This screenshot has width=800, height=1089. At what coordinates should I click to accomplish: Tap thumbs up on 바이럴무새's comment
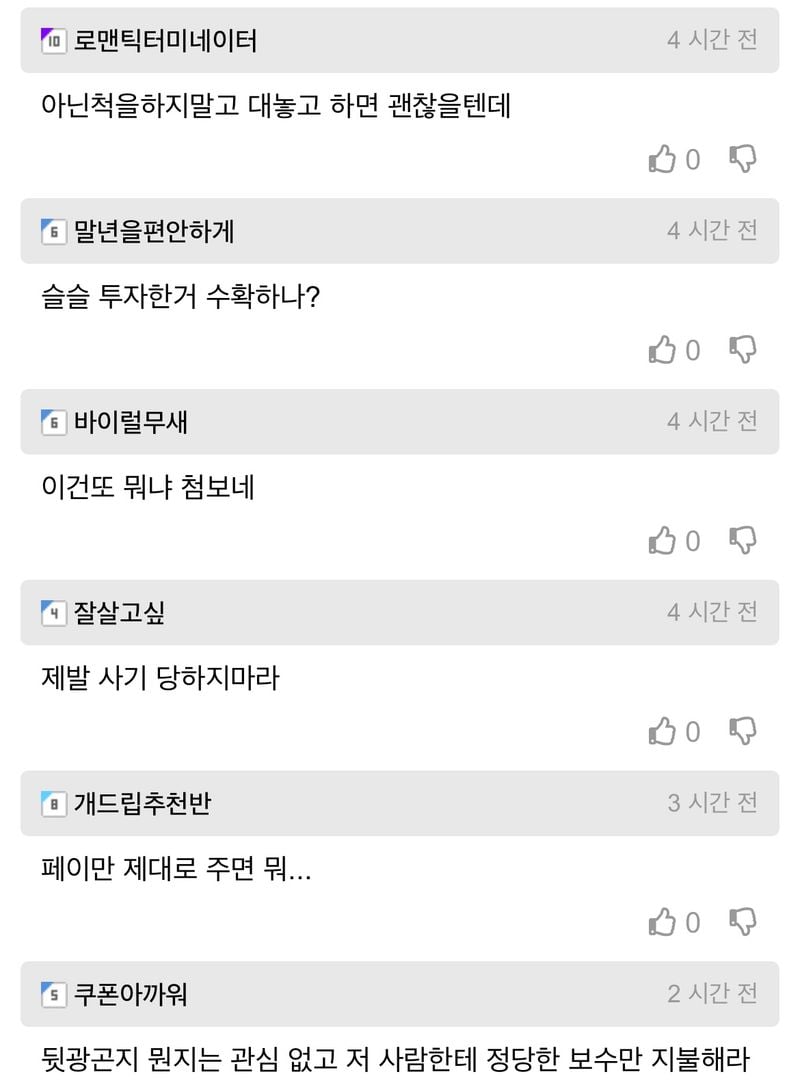tap(662, 541)
